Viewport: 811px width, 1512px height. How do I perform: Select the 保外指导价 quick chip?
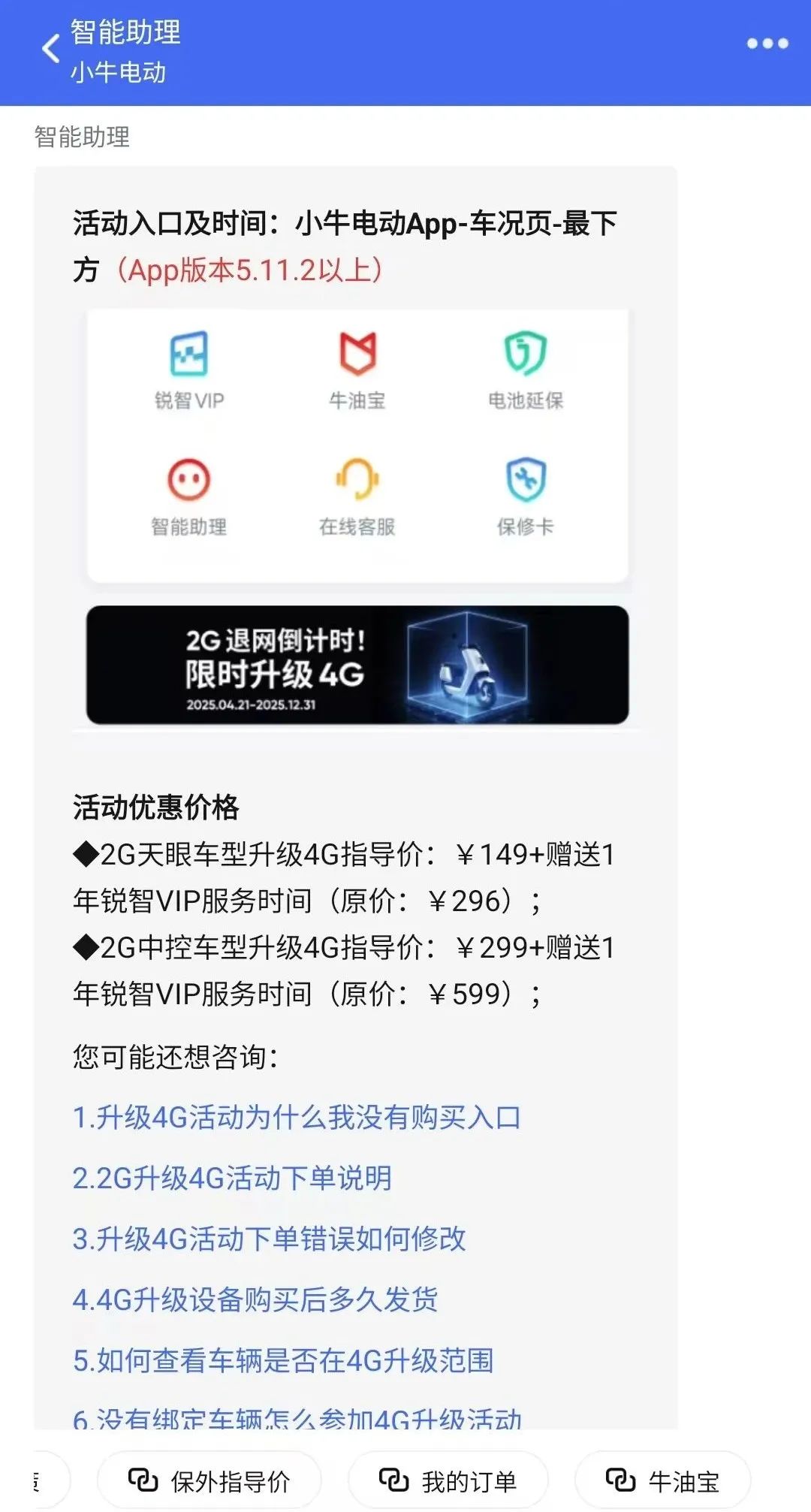(210, 1481)
